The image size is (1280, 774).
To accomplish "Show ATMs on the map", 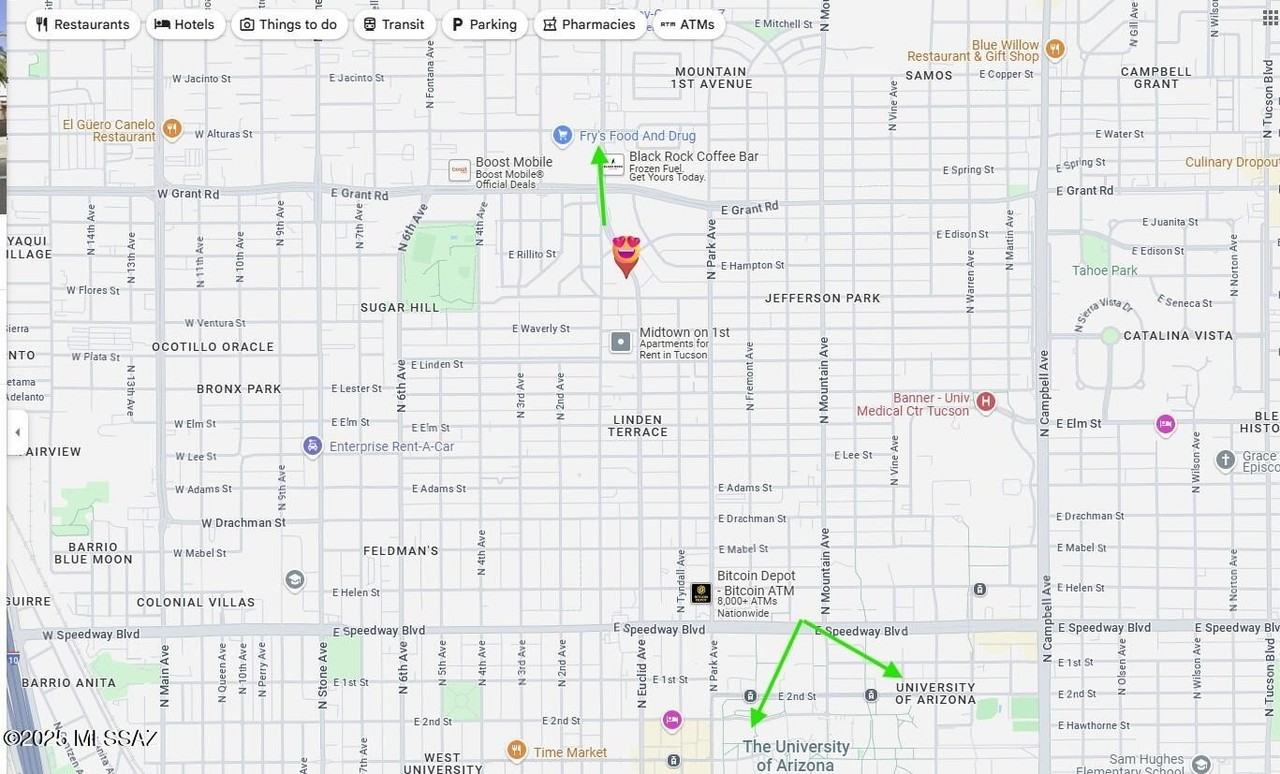I will (688, 24).
